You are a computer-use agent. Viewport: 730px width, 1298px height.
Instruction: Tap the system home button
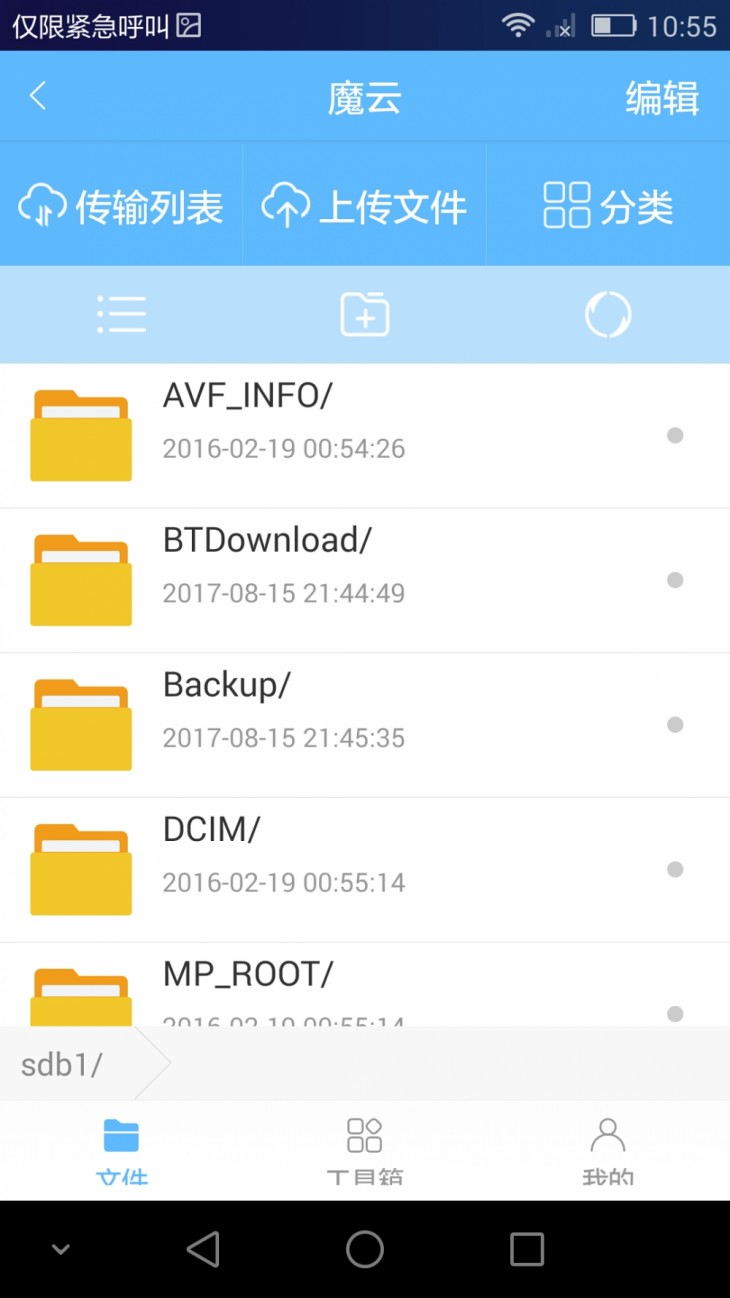tap(365, 1249)
